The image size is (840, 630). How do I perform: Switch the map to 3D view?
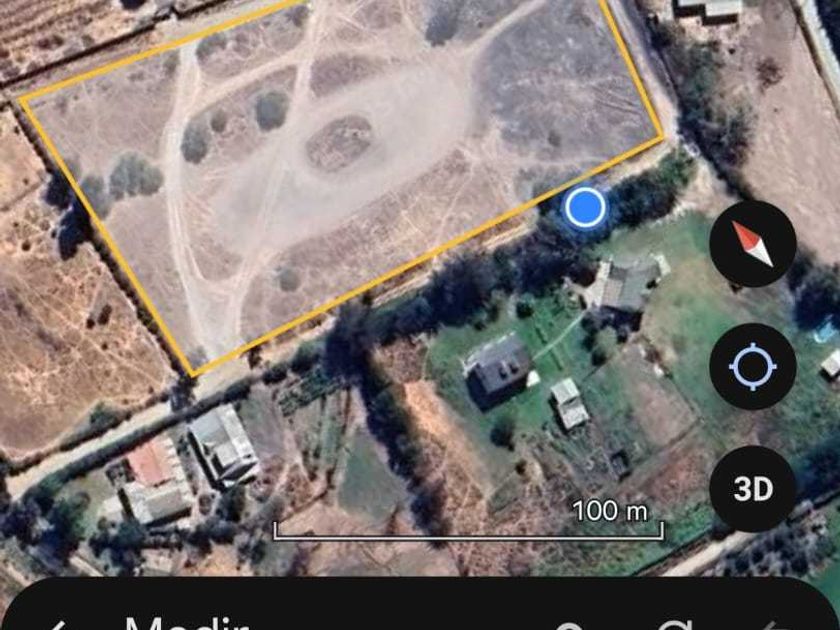coord(753,489)
